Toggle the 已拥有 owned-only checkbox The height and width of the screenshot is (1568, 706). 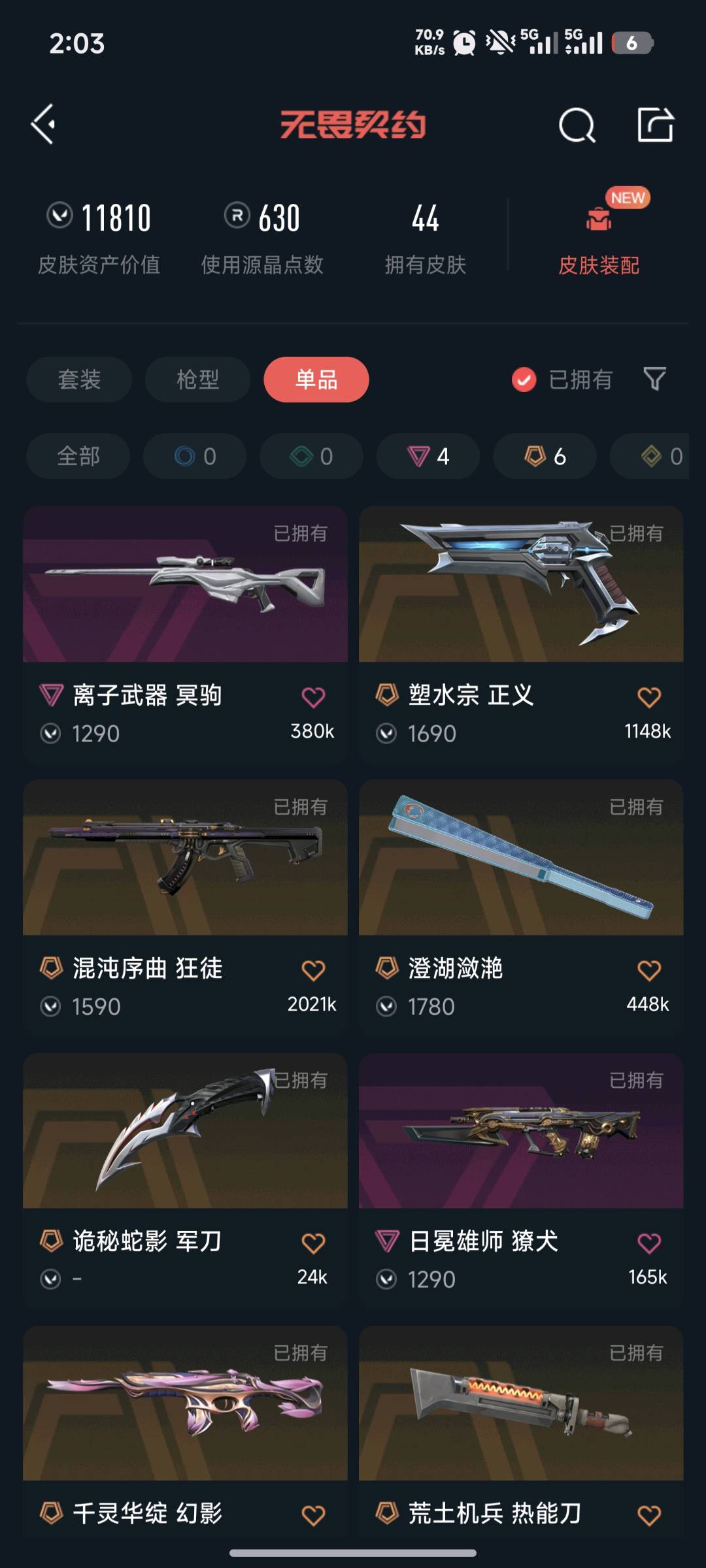tap(524, 380)
